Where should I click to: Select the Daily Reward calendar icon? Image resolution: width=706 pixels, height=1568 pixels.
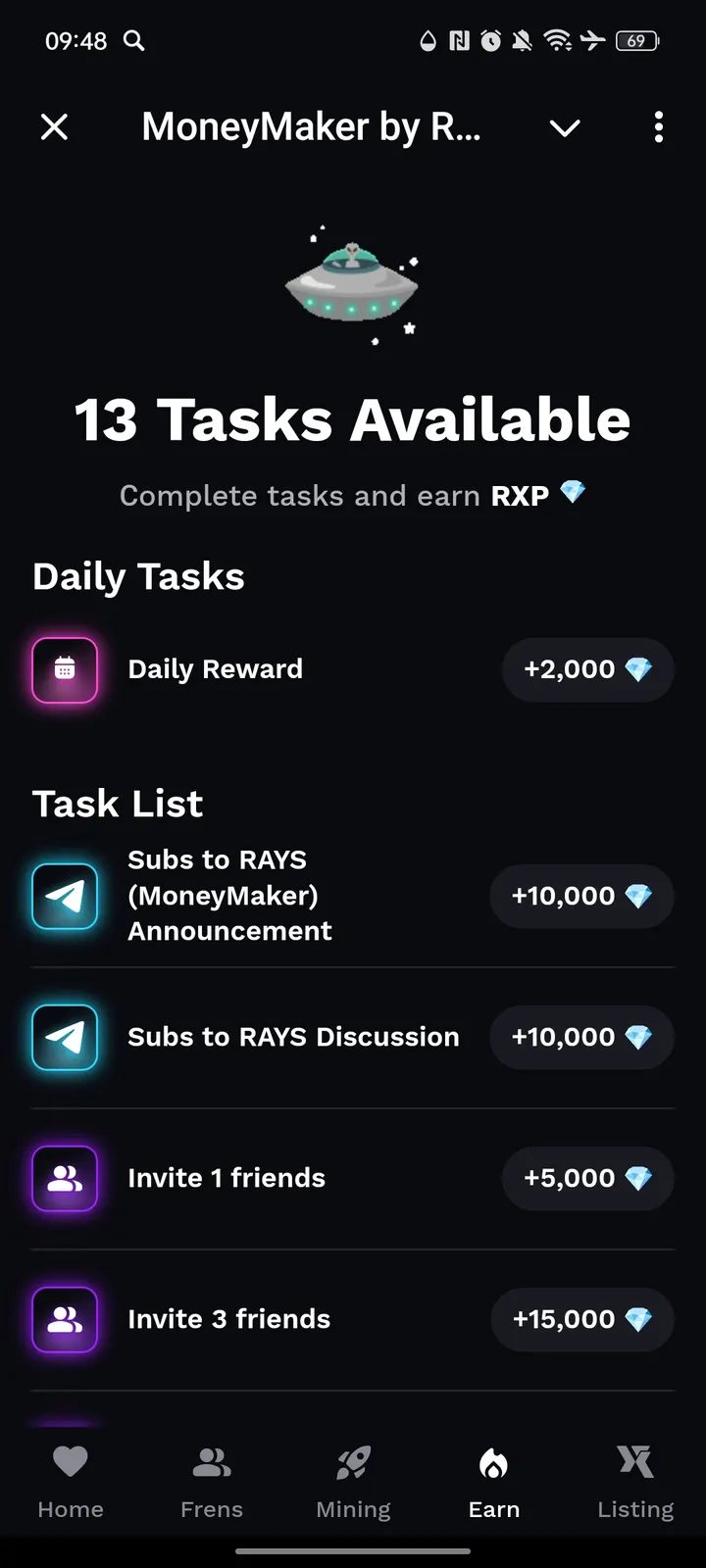pos(65,669)
